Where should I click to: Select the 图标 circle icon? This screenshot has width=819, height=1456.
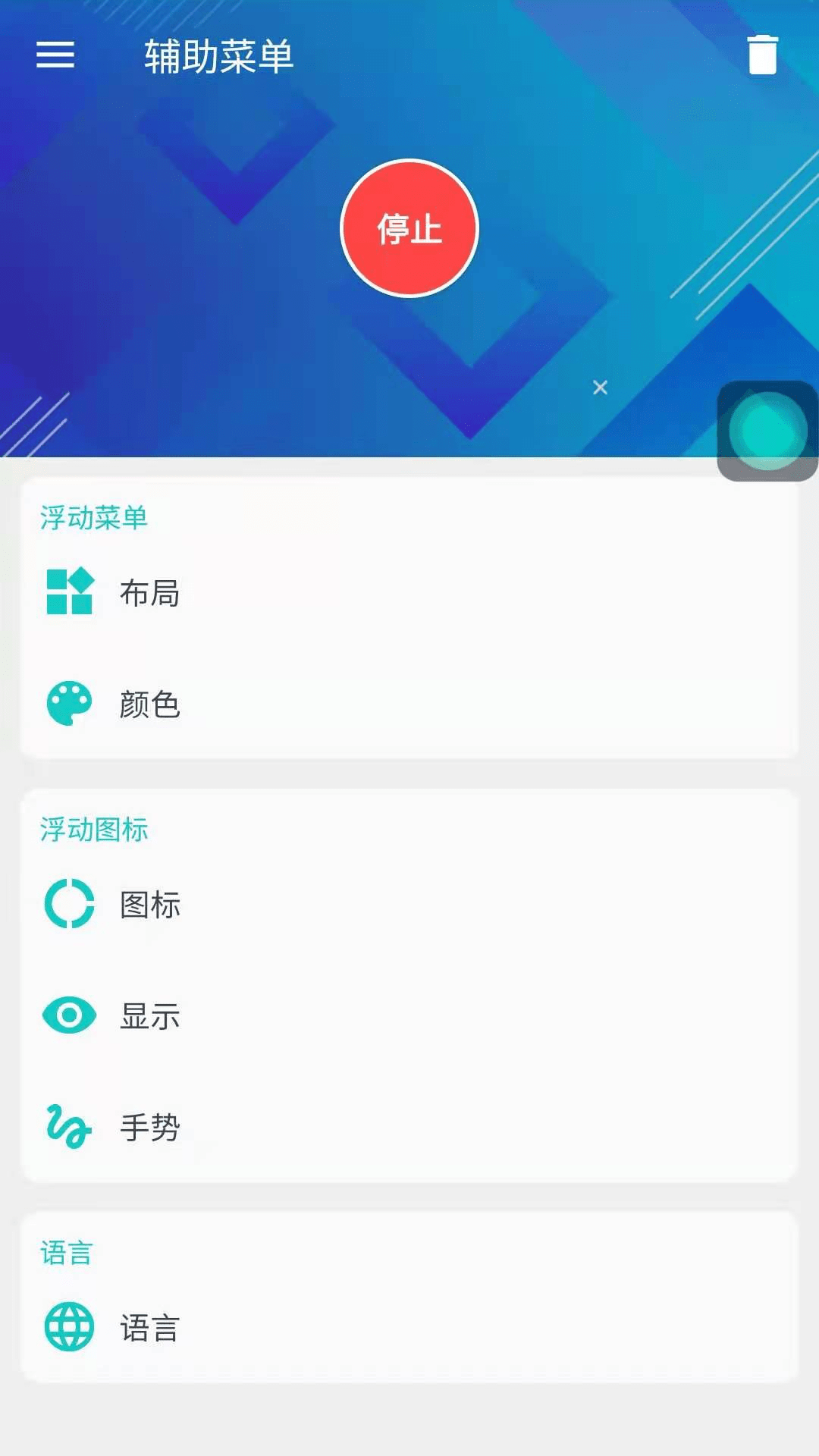[69, 904]
